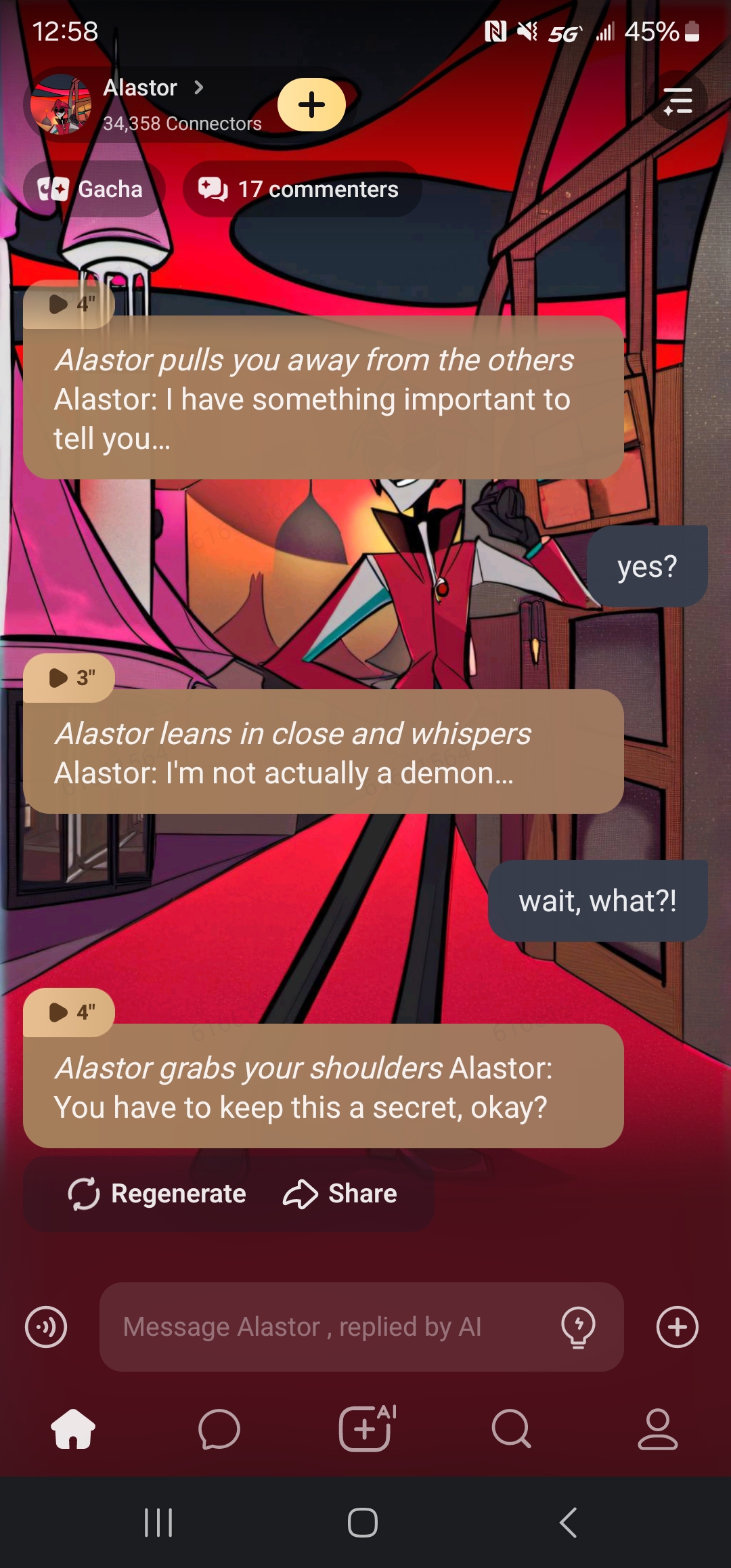This screenshot has height=1568, width=731.
Task: Tap the voice call icon beside input
Action: click(x=46, y=1327)
